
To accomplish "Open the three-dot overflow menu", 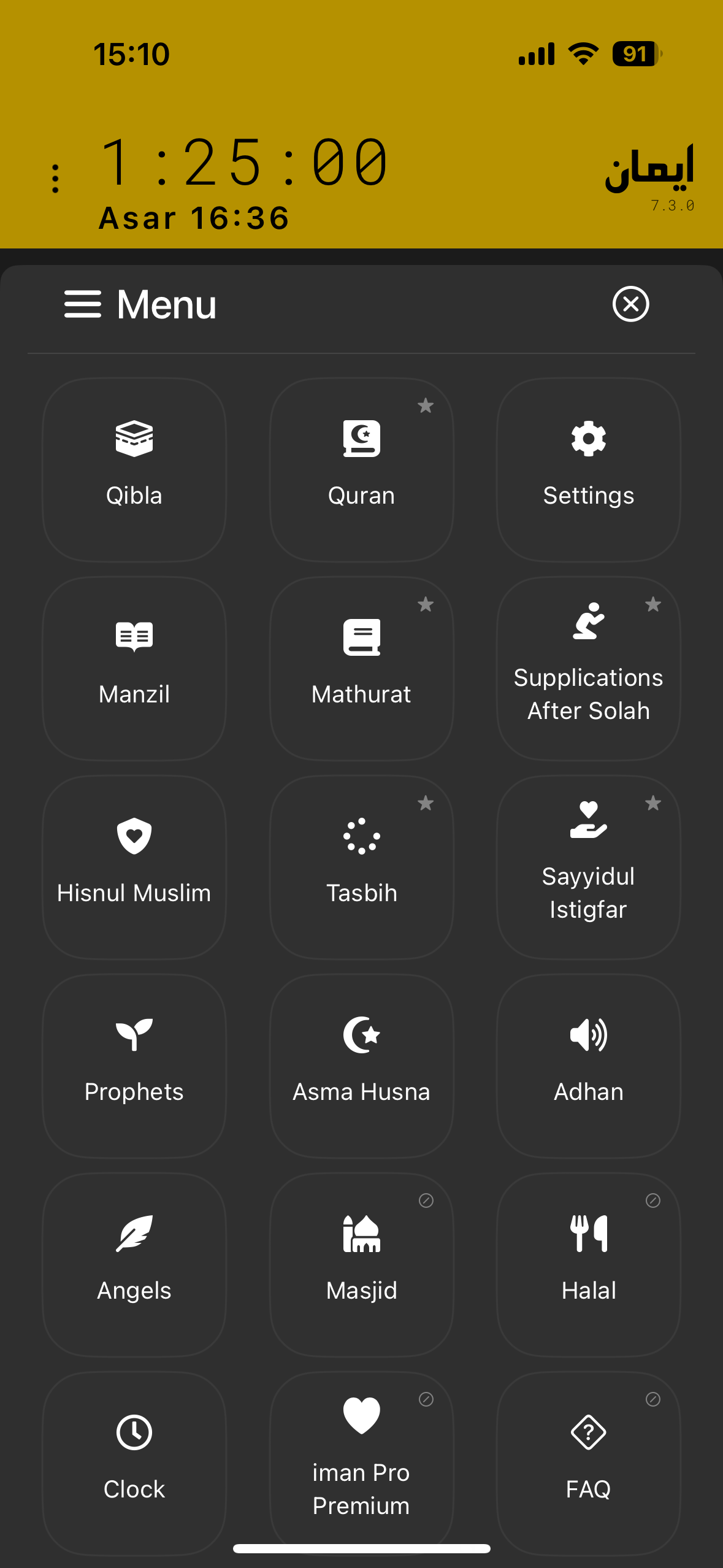I will pyautogui.click(x=55, y=179).
